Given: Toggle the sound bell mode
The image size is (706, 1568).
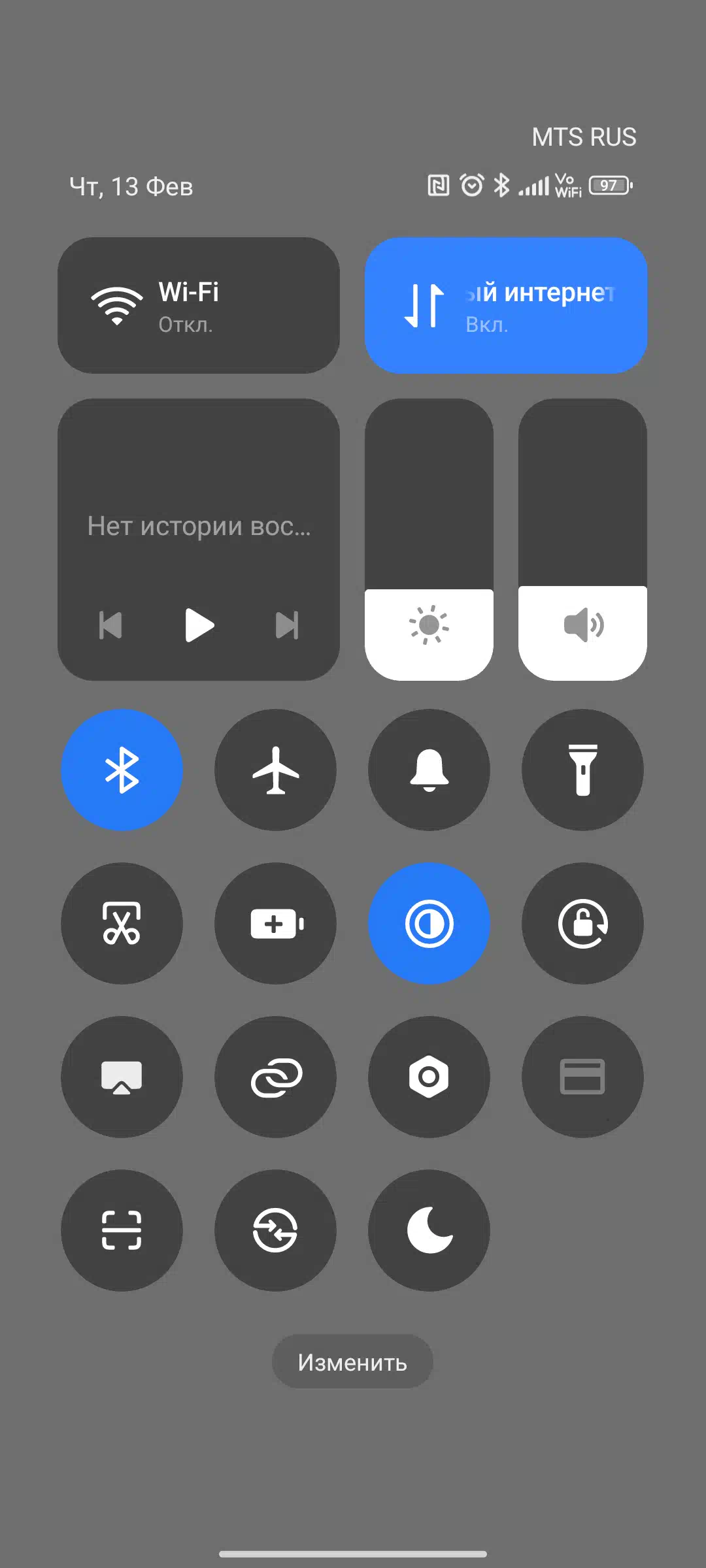Looking at the screenshot, I should pyautogui.click(x=429, y=770).
